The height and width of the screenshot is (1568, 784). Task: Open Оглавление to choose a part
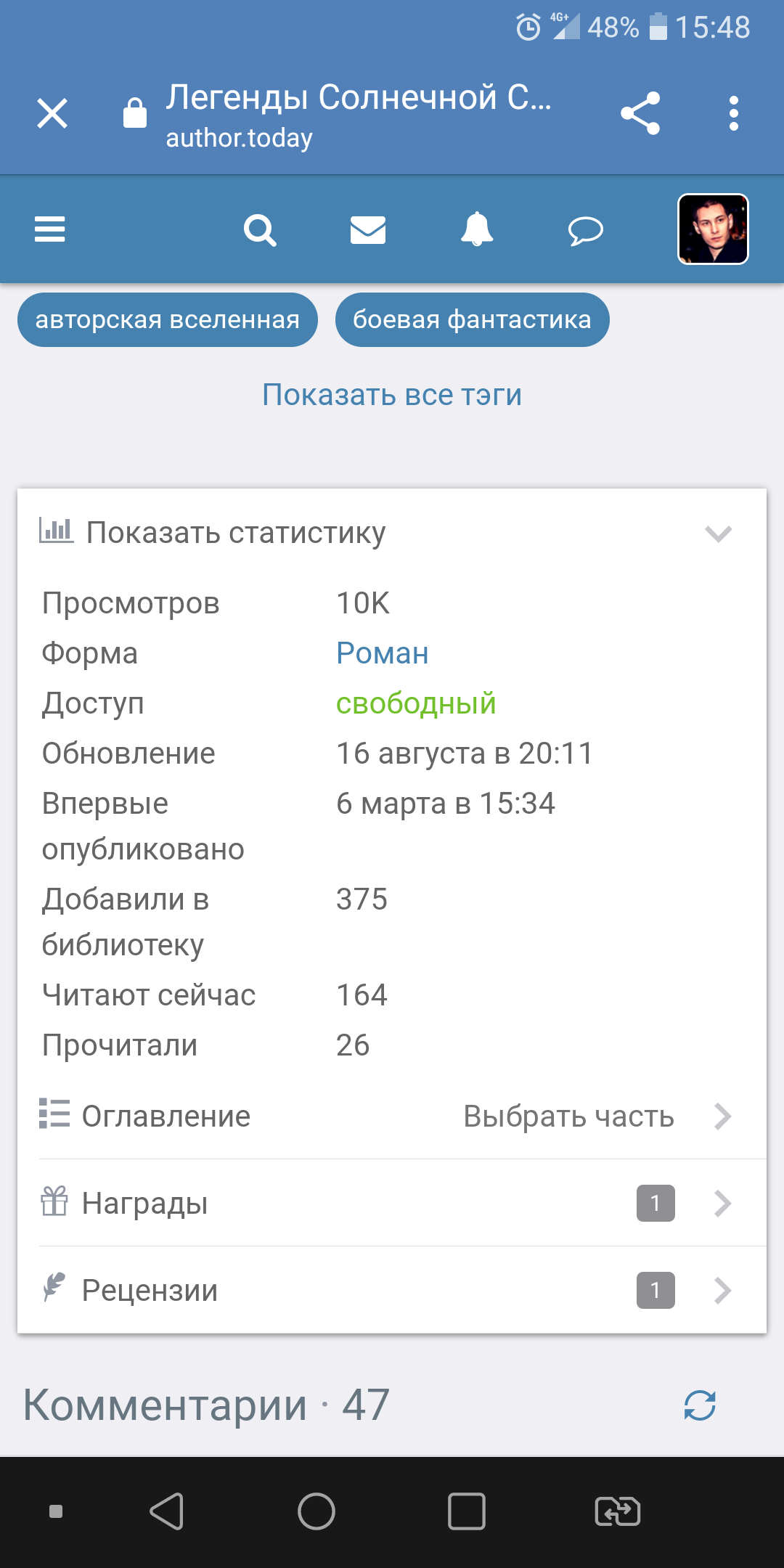tap(392, 1116)
